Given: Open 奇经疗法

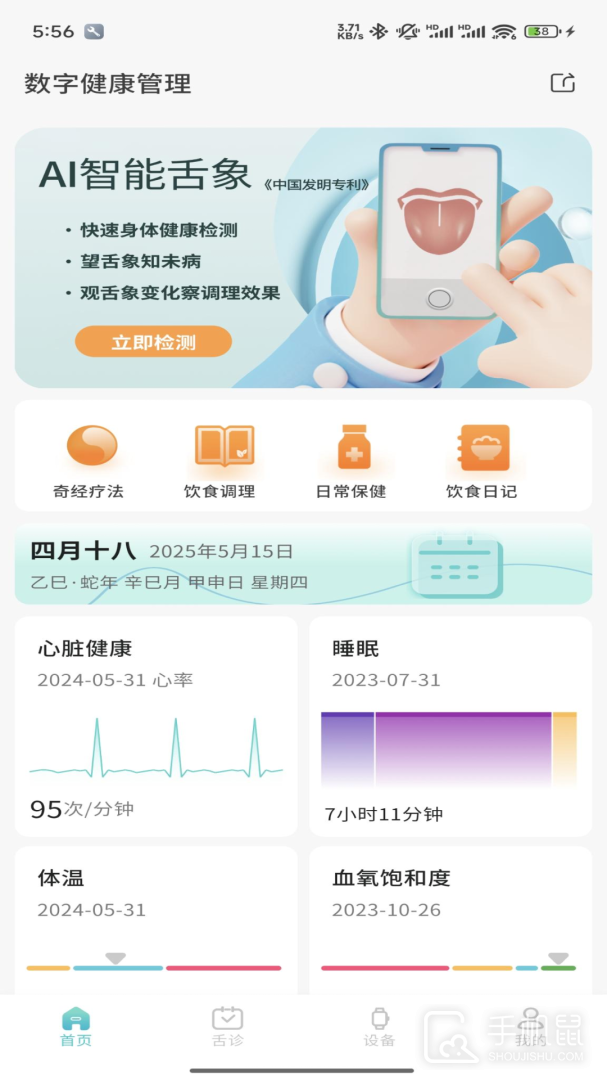Looking at the screenshot, I should (89, 460).
